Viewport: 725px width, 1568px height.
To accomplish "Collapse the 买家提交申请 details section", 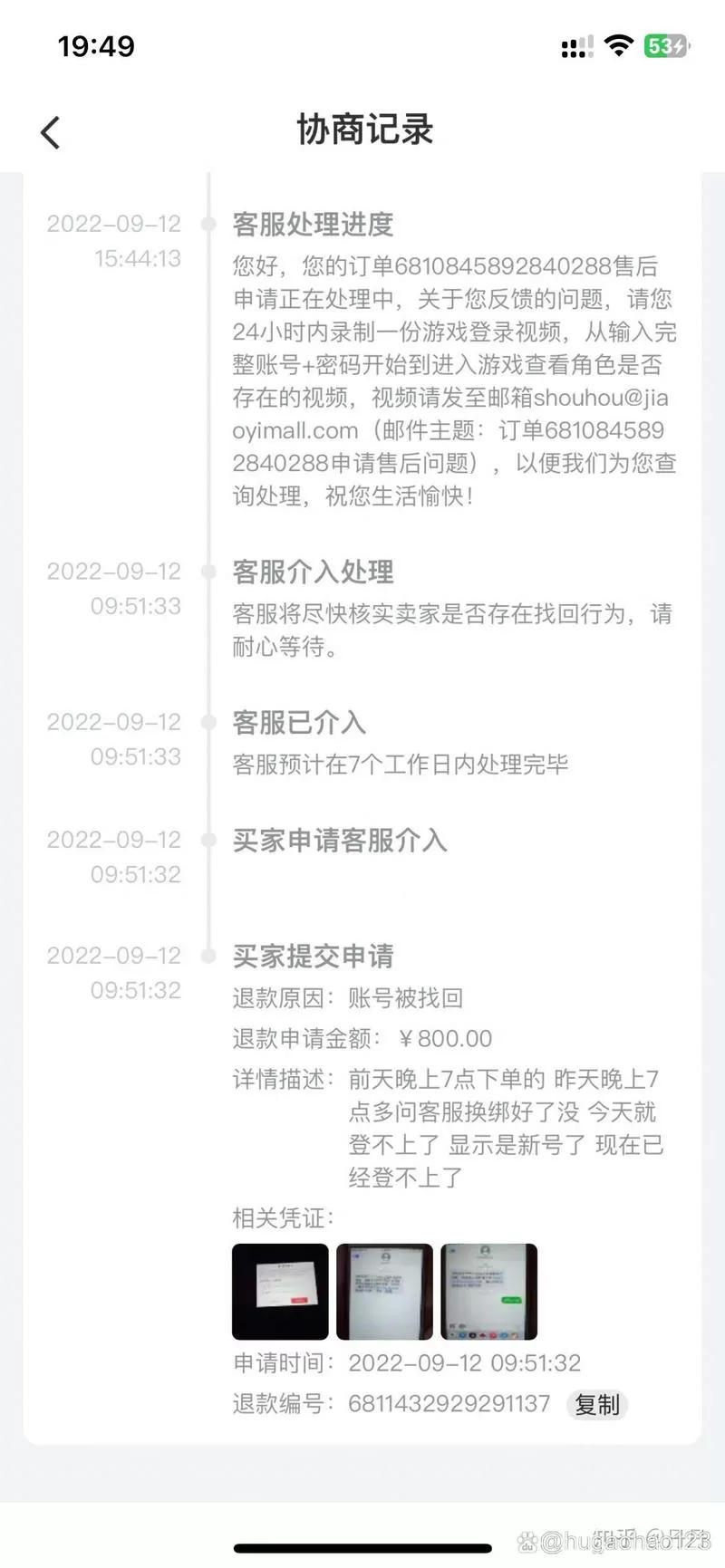I will pos(313,956).
